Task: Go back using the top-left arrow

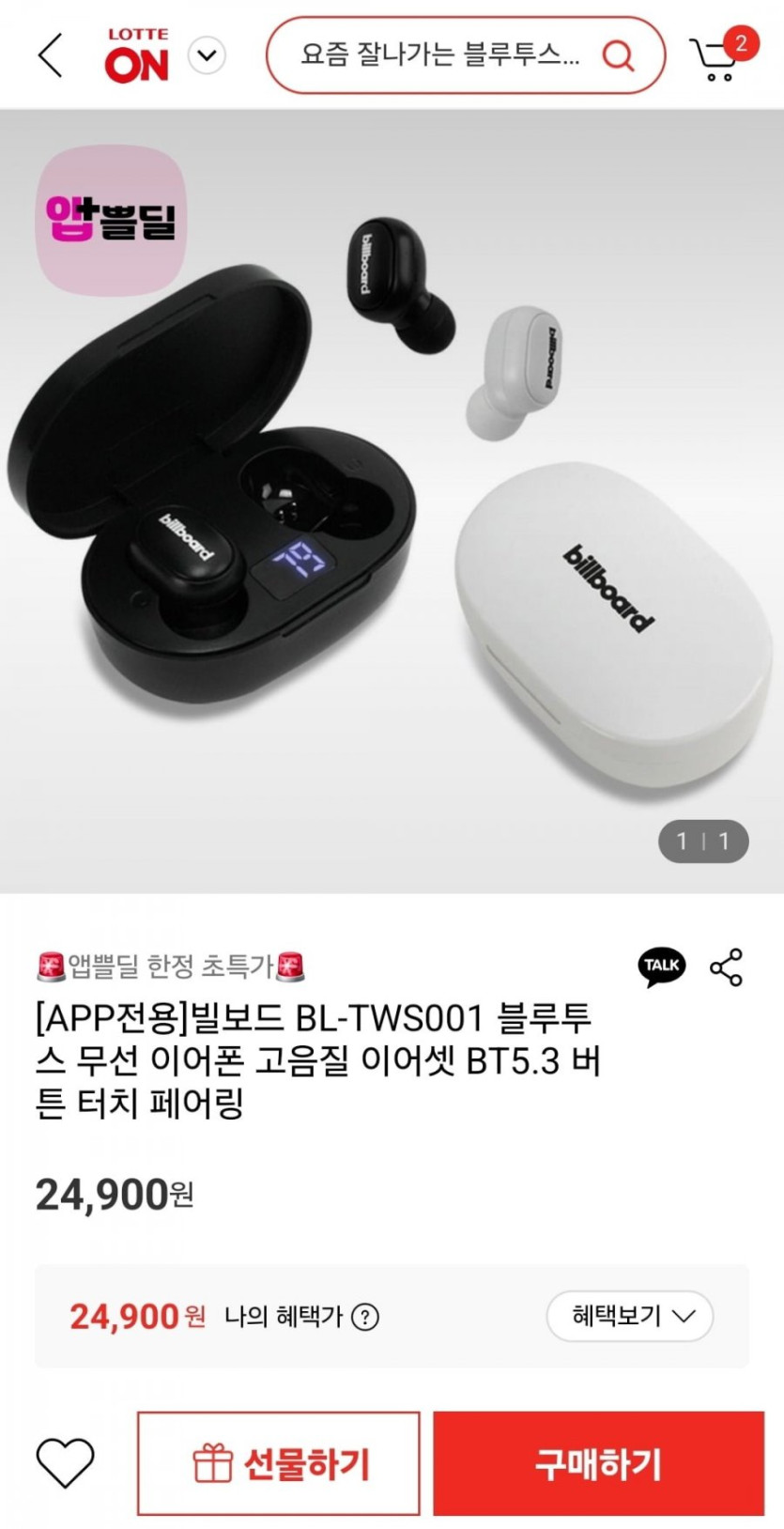Action: (51, 54)
